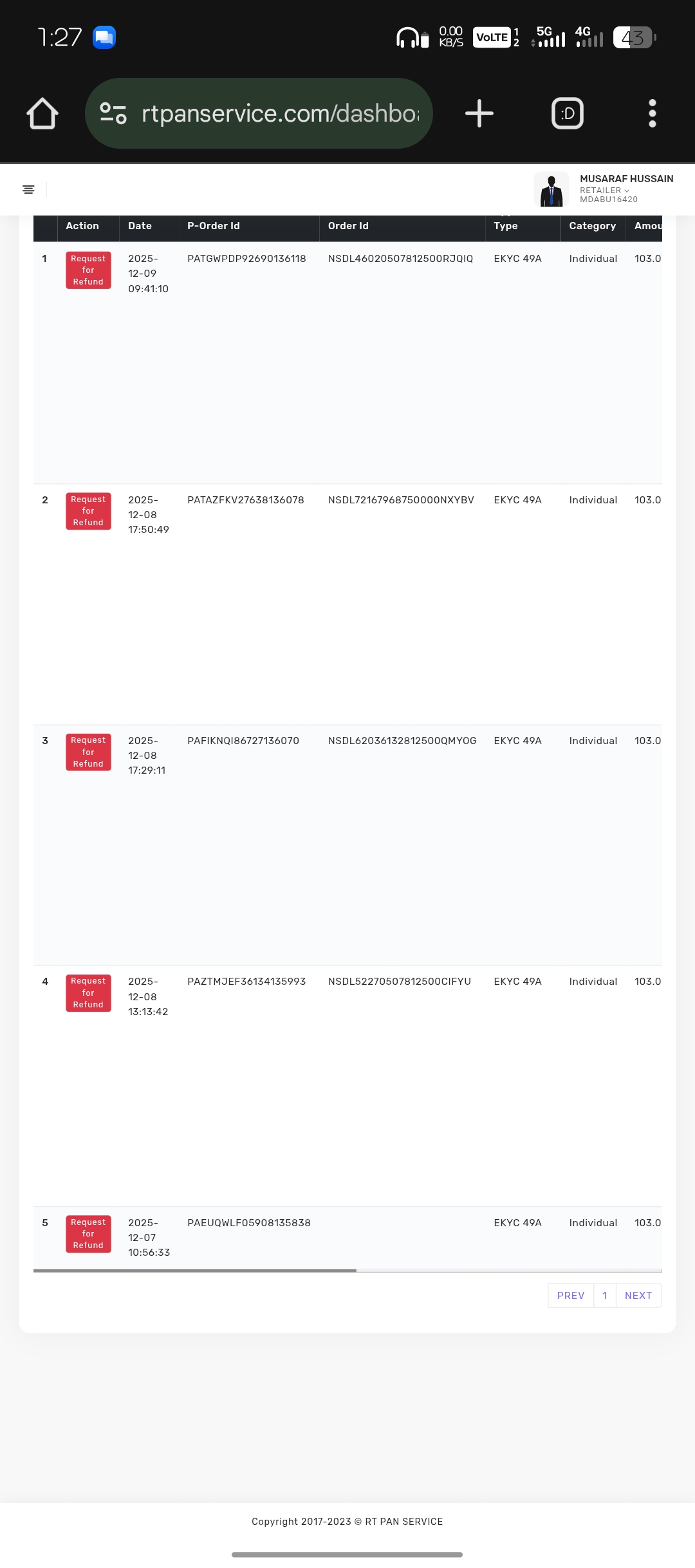Viewport: 695px width, 1568px height.
Task: Request refund for order PATAZFKV27638136078
Action: 88,511
